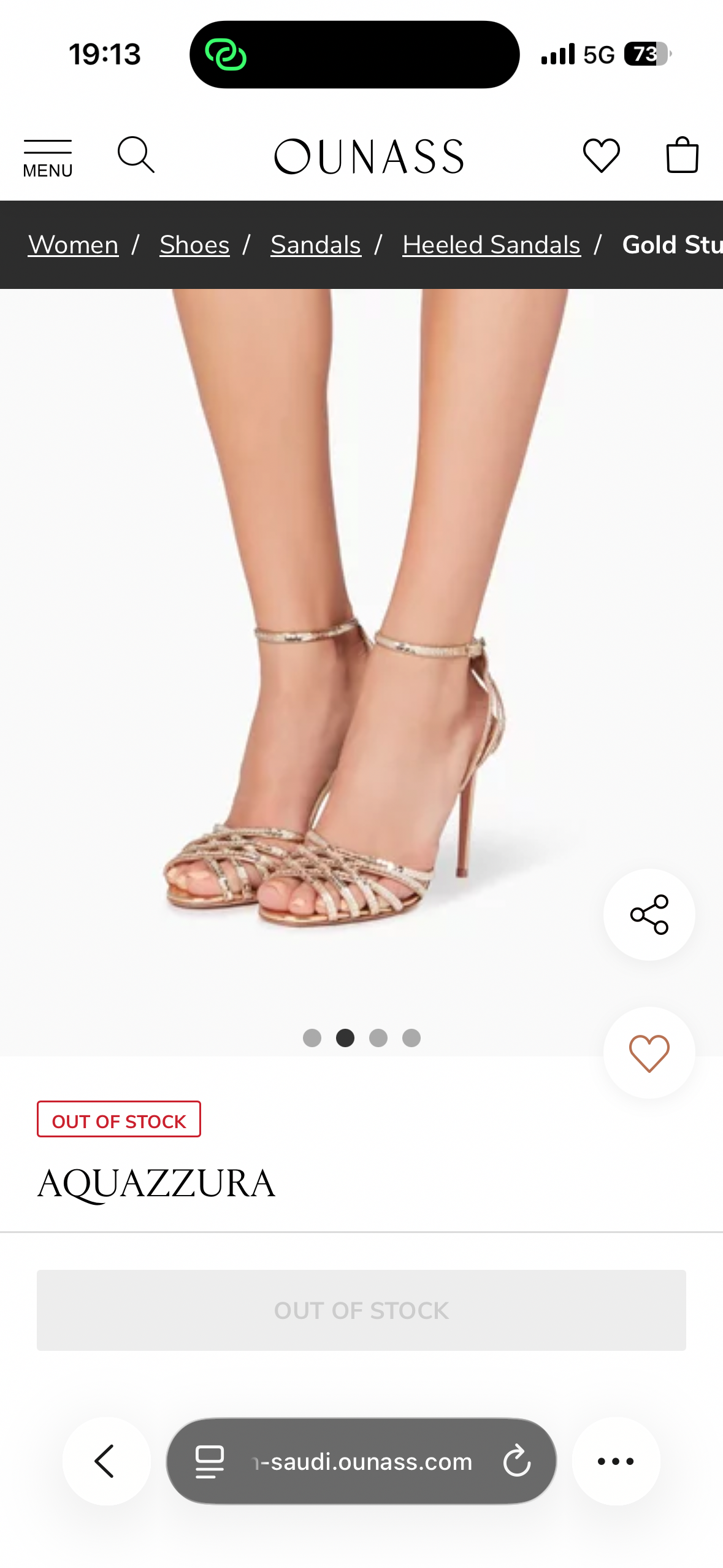Follow the Shoes breadcrumb link

pos(194,245)
